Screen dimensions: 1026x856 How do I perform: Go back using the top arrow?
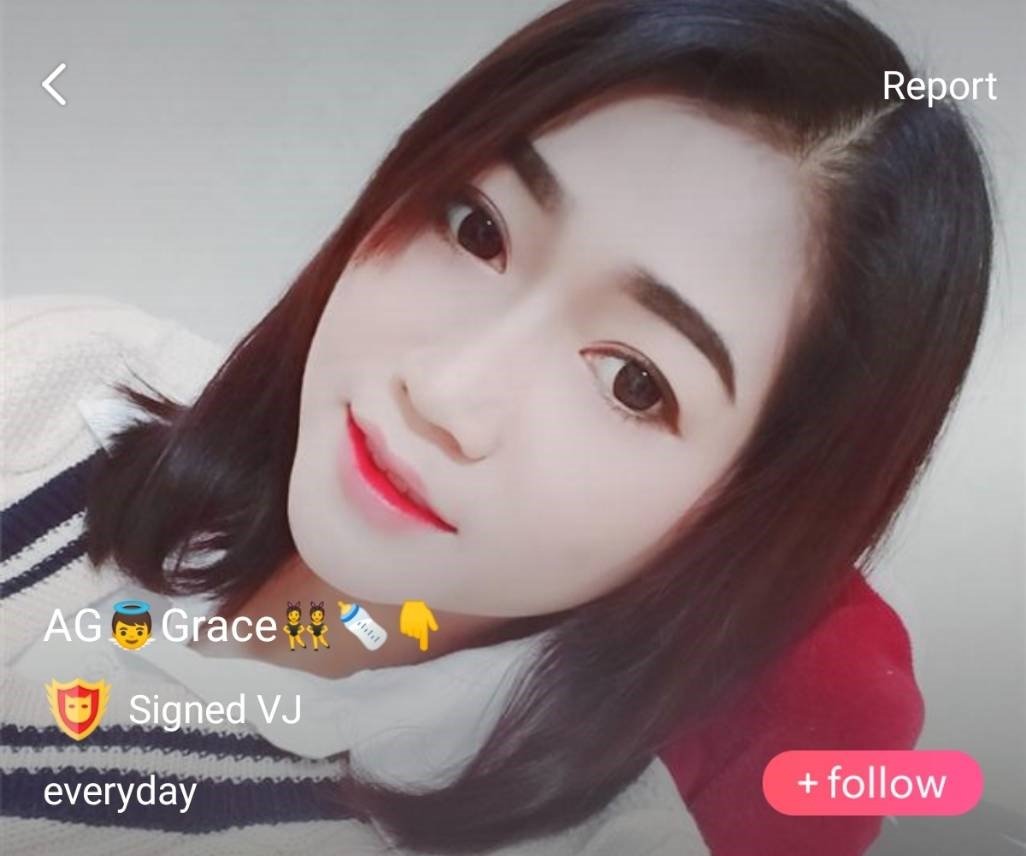click(x=55, y=85)
